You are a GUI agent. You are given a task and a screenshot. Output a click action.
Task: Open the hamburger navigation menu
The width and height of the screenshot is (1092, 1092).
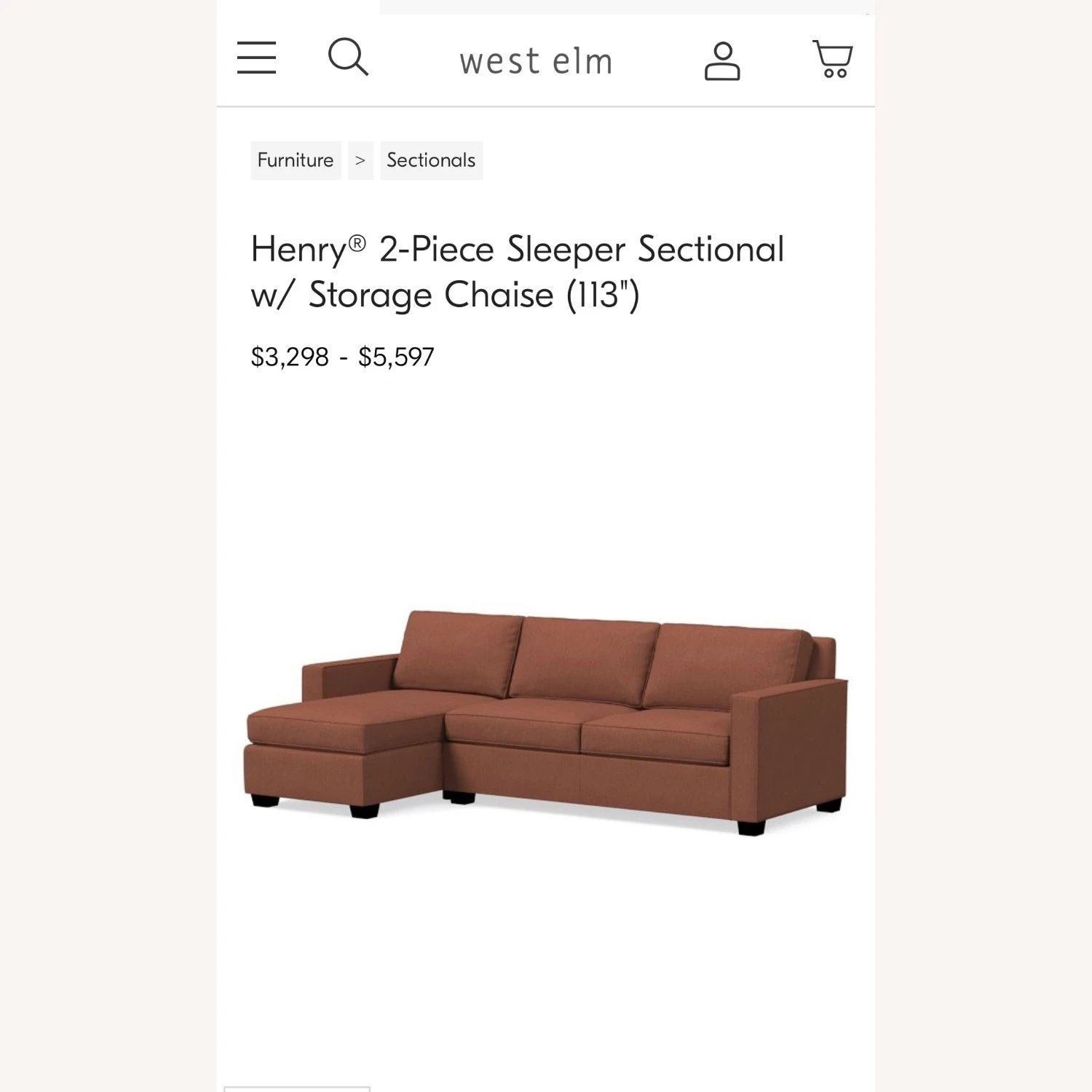click(x=256, y=58)
